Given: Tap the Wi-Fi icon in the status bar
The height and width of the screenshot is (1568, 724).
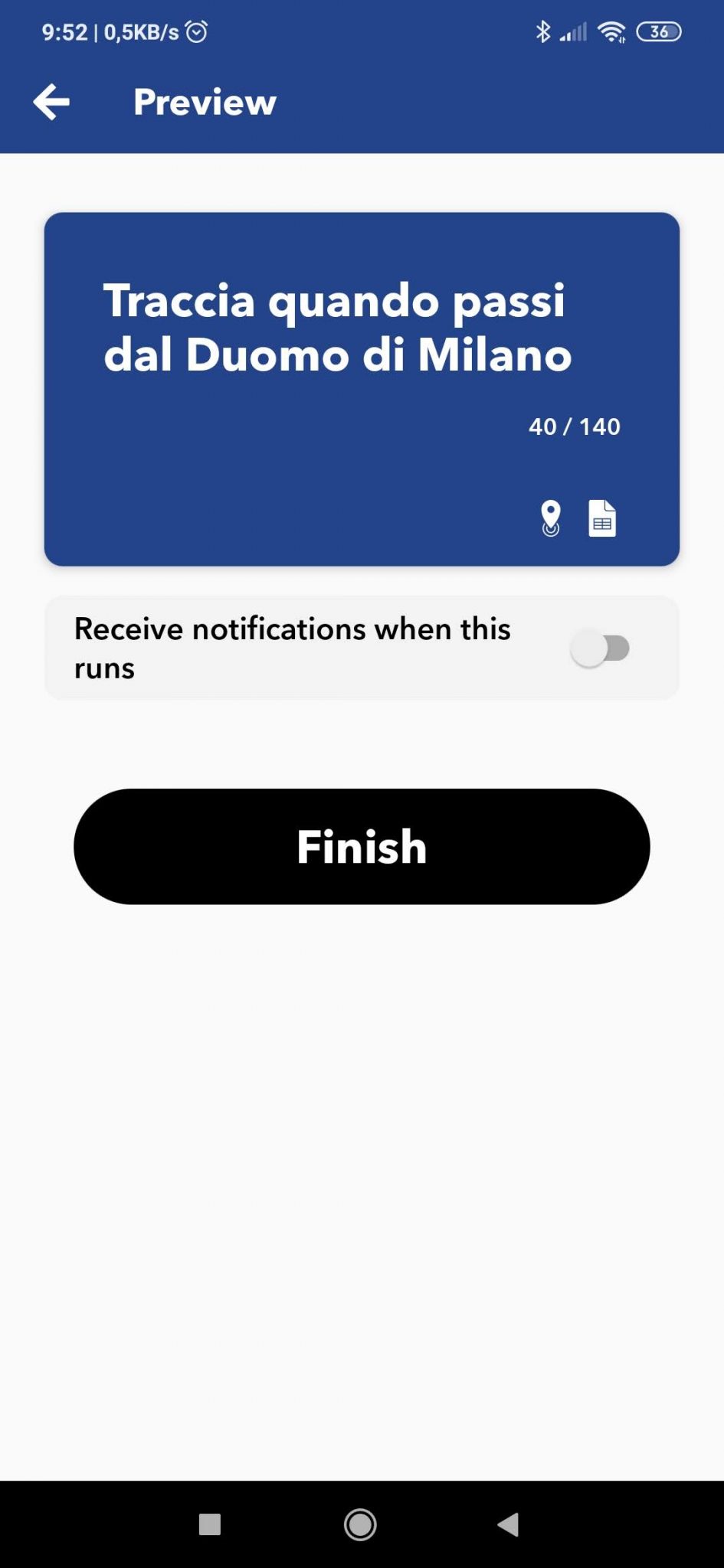Looking at the screenshot, I should coord(611,32).
